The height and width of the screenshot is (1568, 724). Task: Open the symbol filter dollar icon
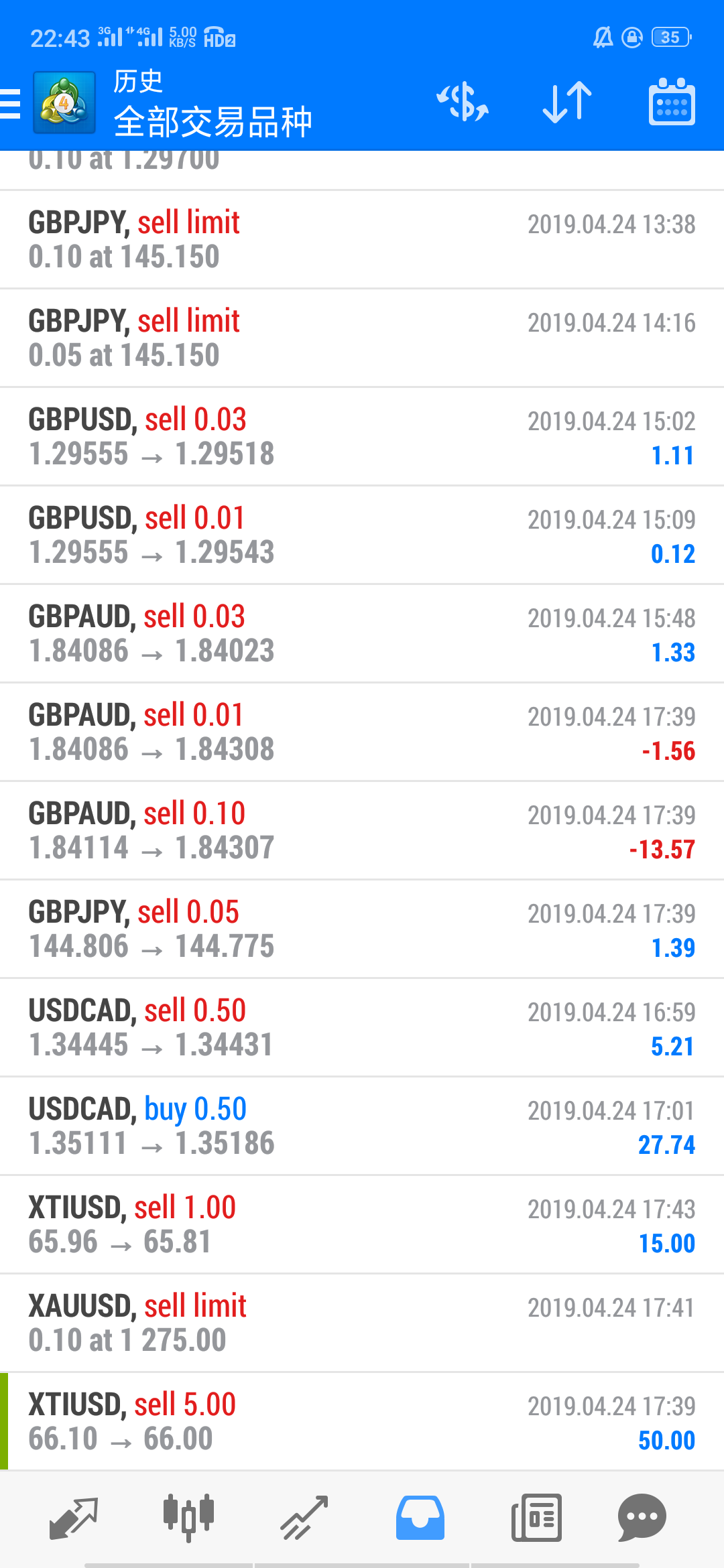point(463,103)
